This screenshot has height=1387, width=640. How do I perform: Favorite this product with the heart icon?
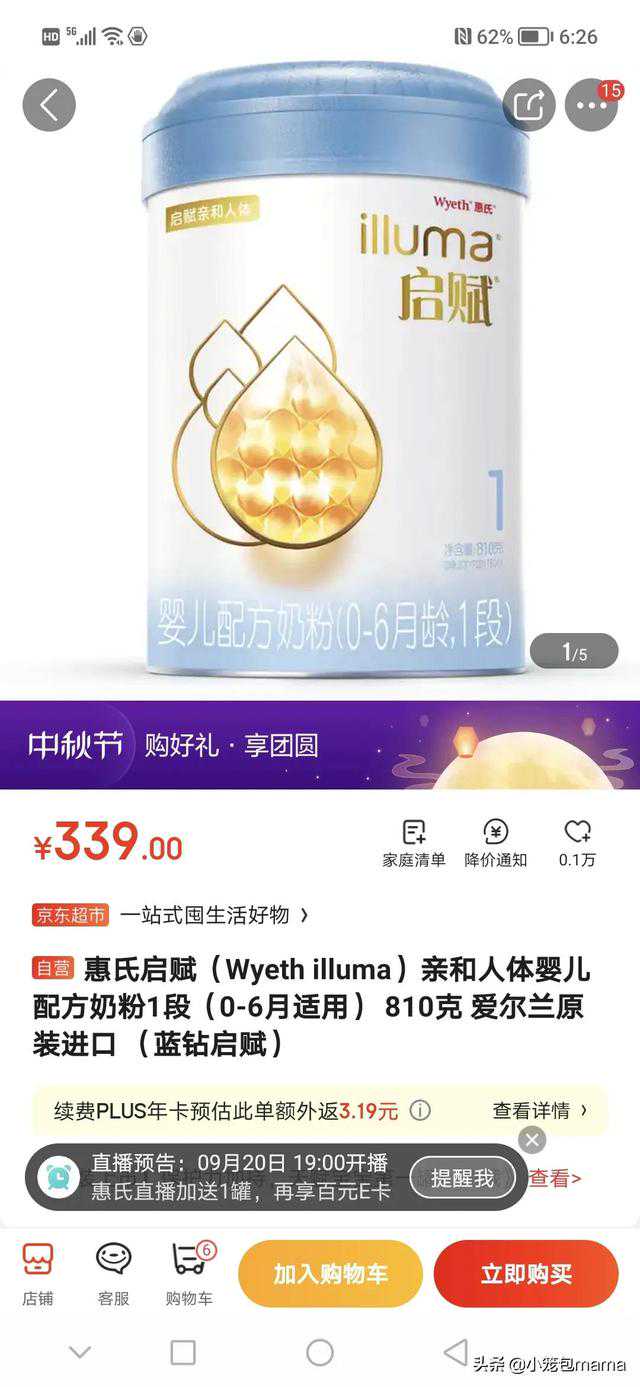click(x=577, y=843)
